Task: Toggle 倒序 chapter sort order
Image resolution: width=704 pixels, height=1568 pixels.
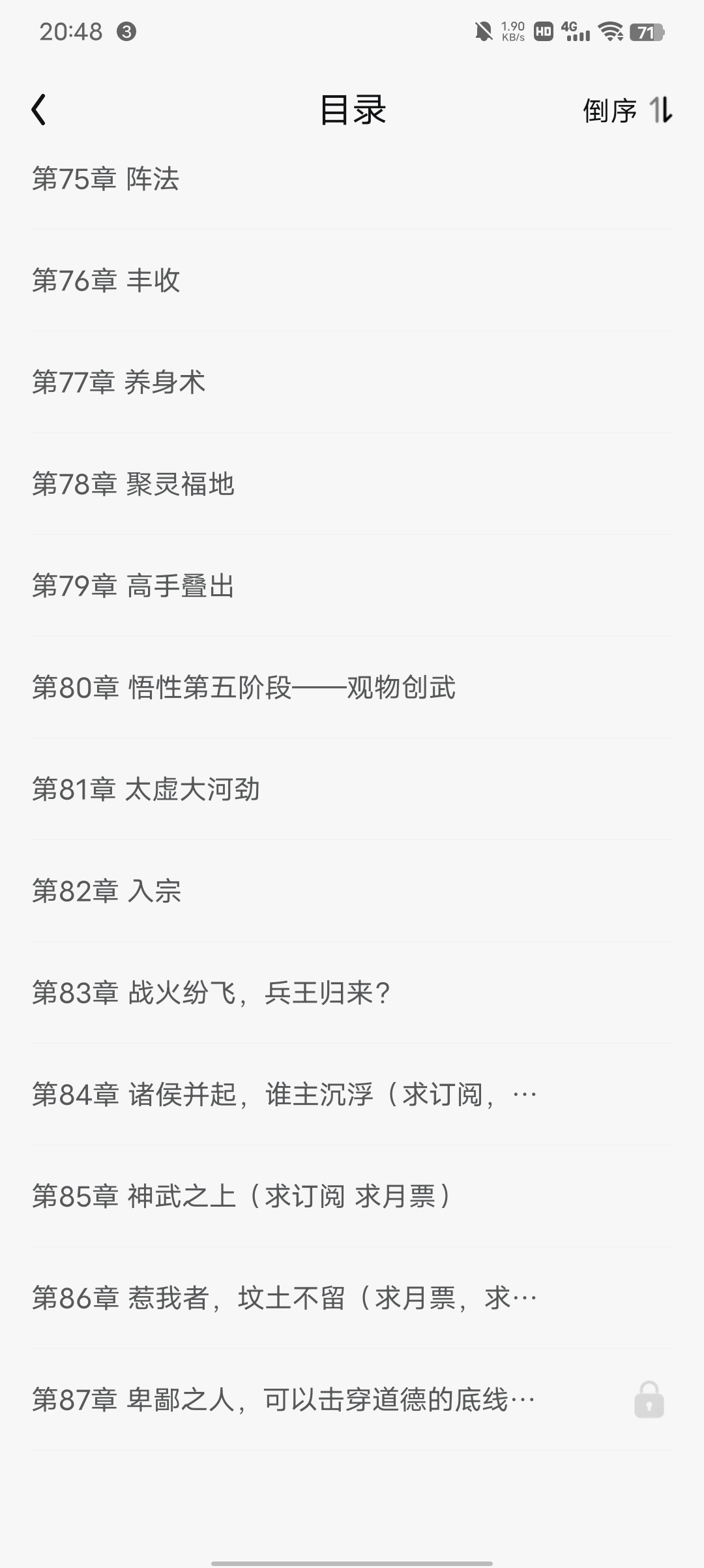Action: pos(627,110)
